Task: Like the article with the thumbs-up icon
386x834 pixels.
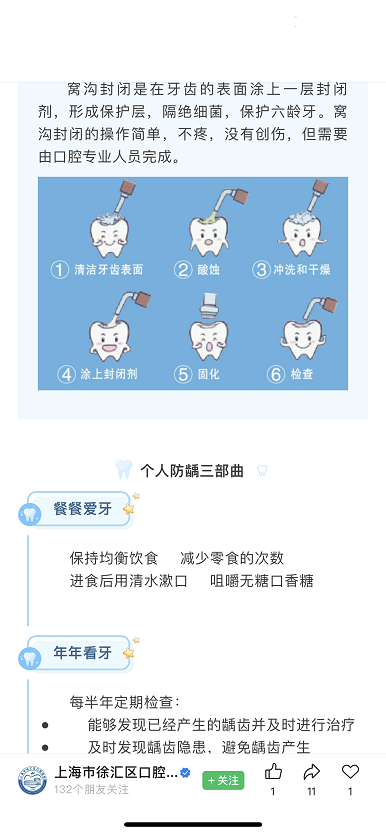Action: [273, 771]
